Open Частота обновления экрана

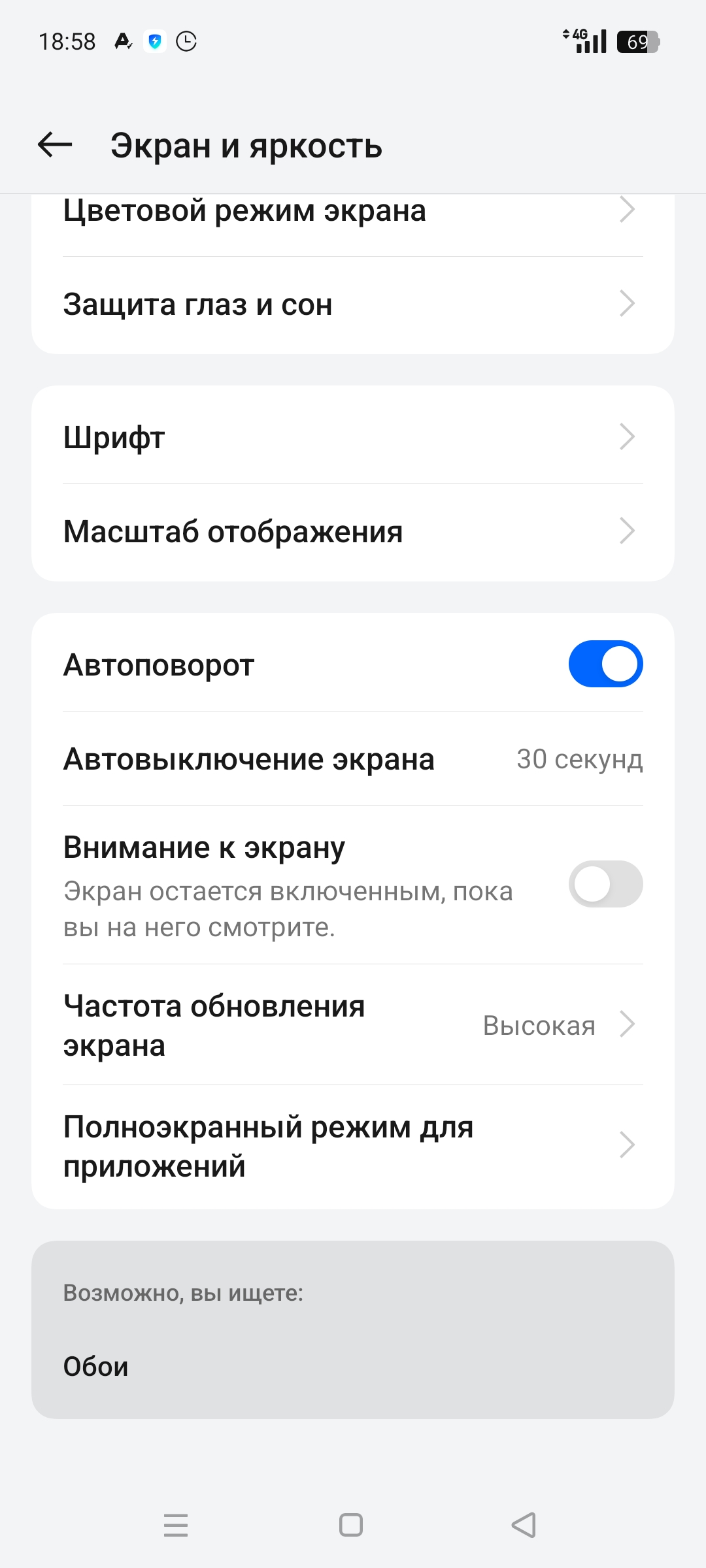click(x=353, y=1025)
